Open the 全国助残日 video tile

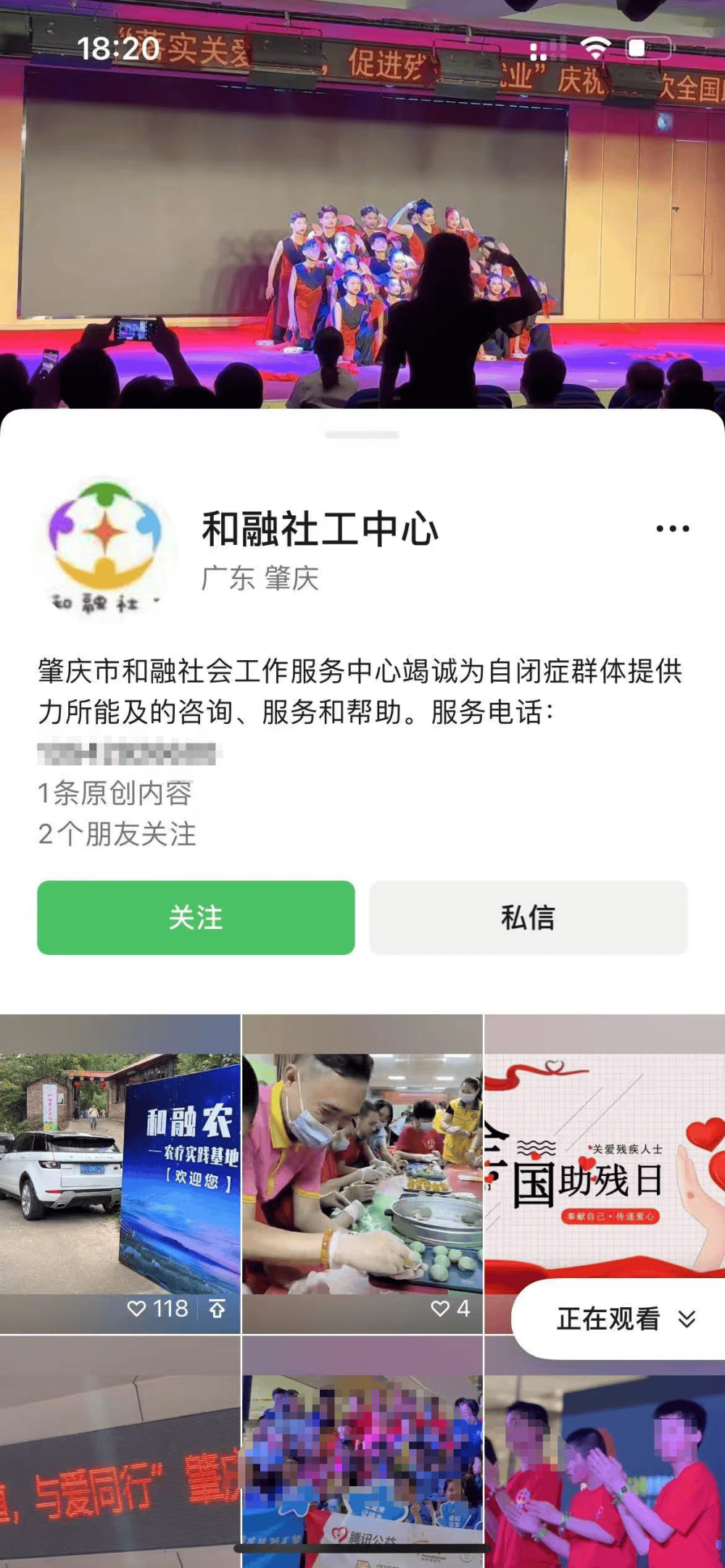[604, 1152]
